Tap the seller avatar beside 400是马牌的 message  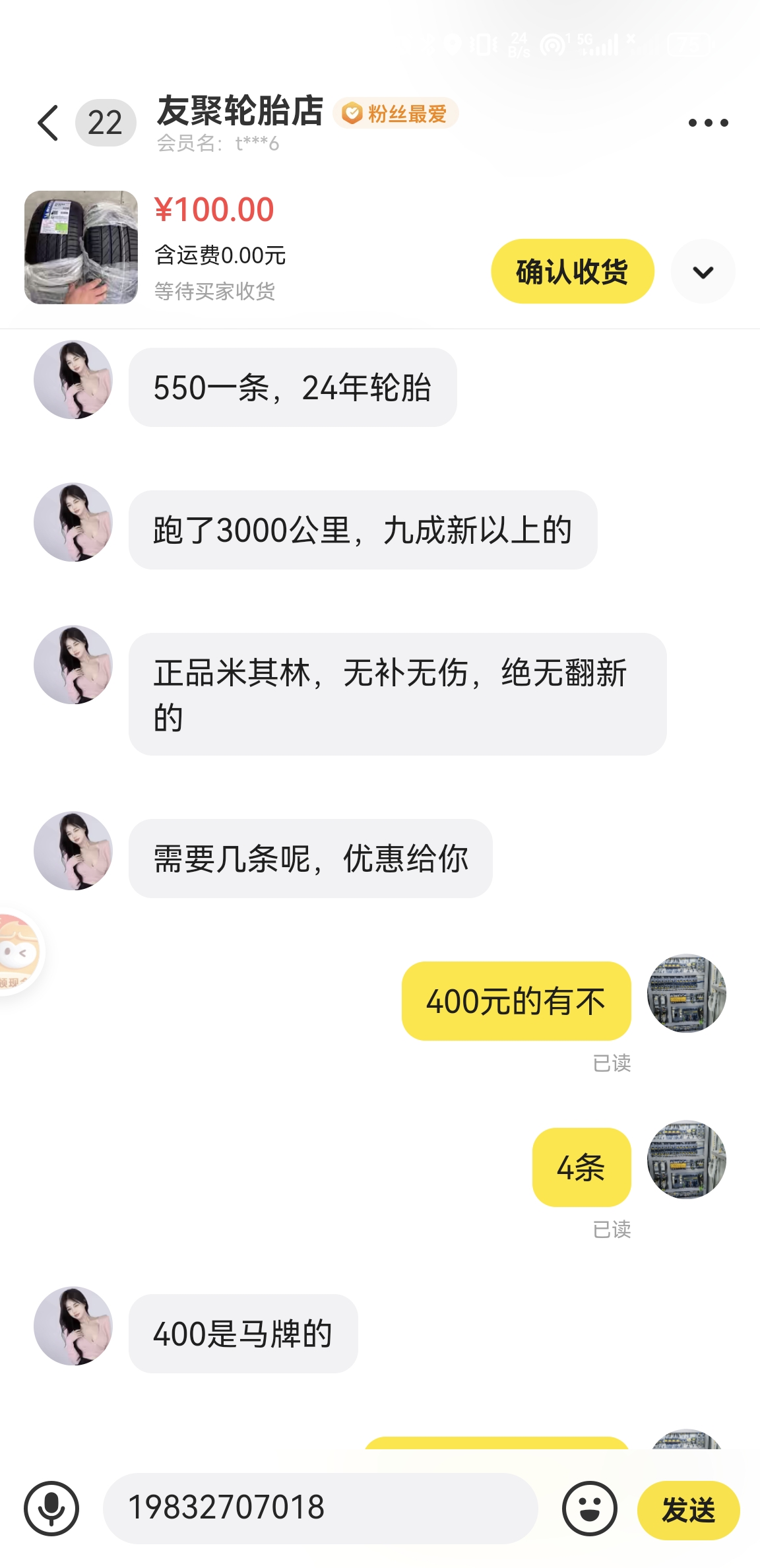pyautogui.click(x=73, y=1328)
